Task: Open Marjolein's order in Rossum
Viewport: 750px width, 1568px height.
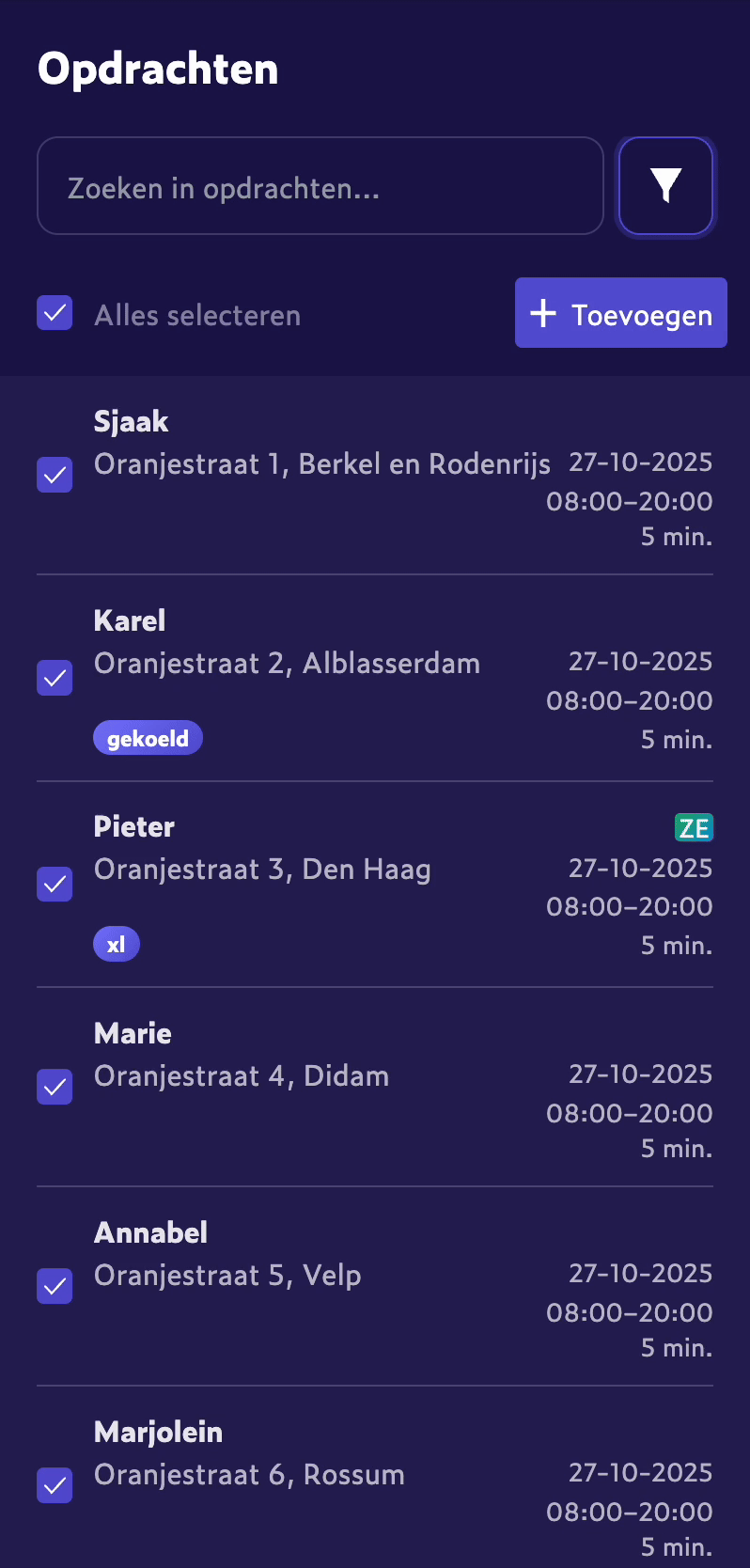Action: [x=249, y=1475]
